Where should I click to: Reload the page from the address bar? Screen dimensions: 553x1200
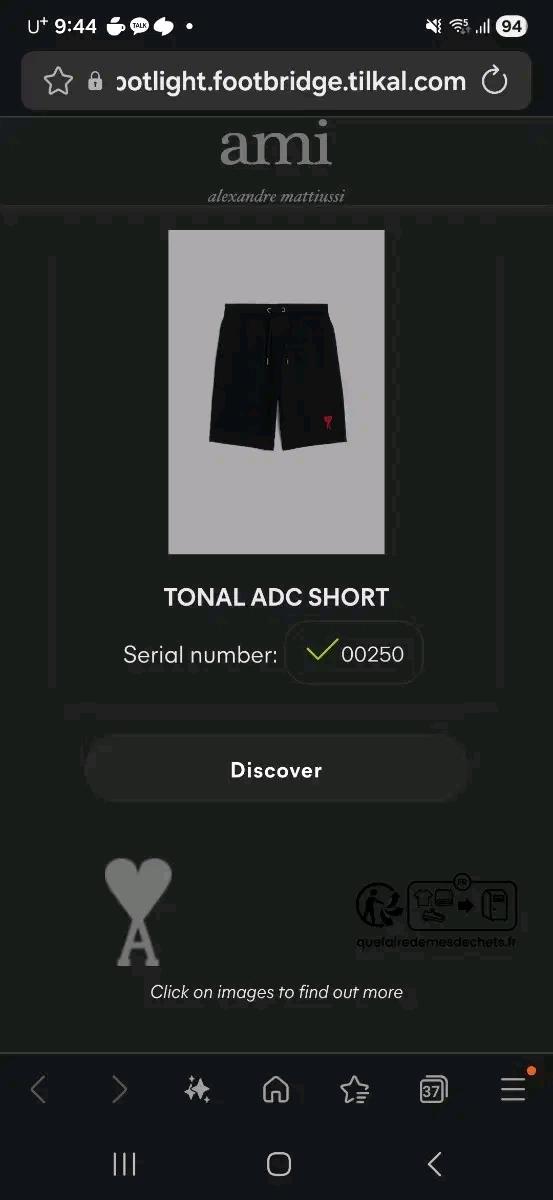[495, 81]
